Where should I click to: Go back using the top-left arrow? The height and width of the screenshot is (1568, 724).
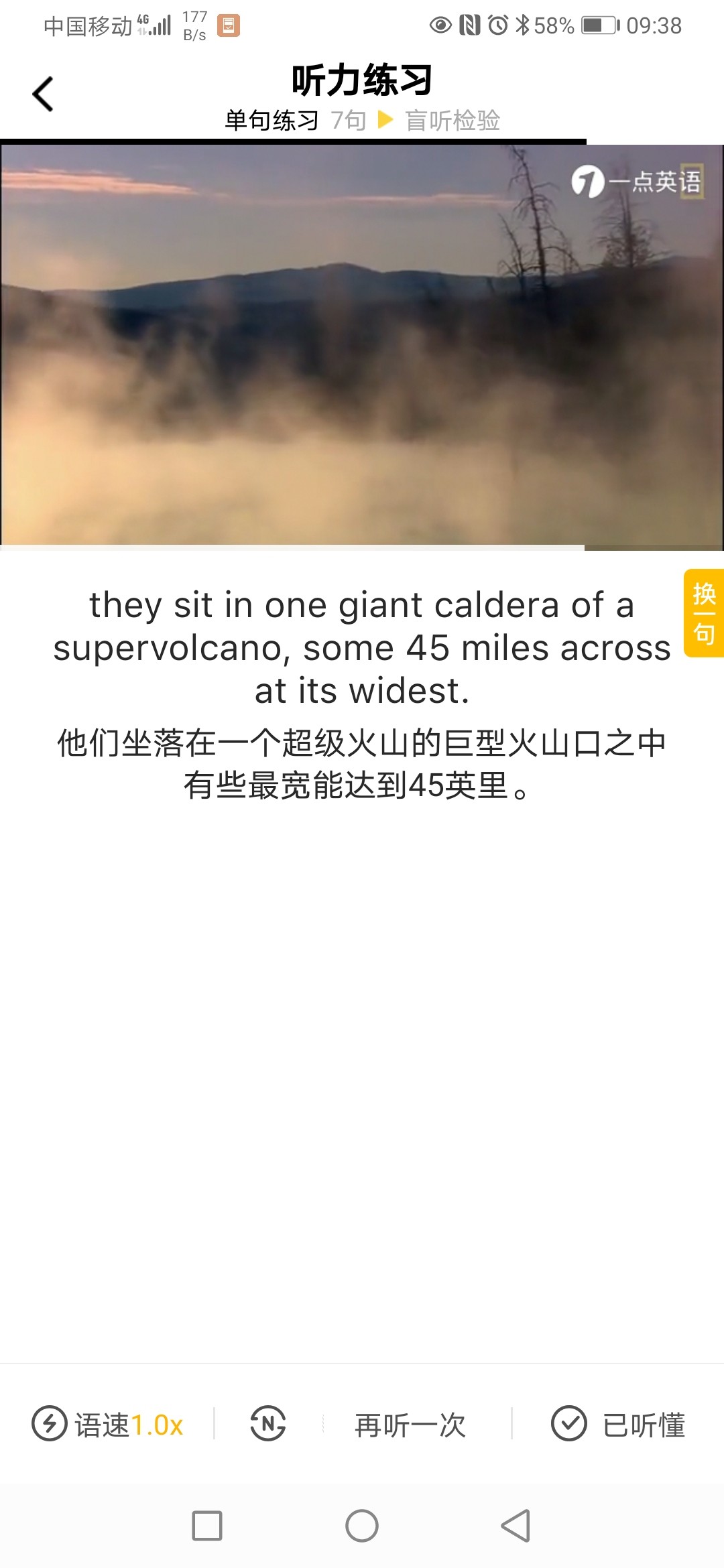click(x=43, y=94)
